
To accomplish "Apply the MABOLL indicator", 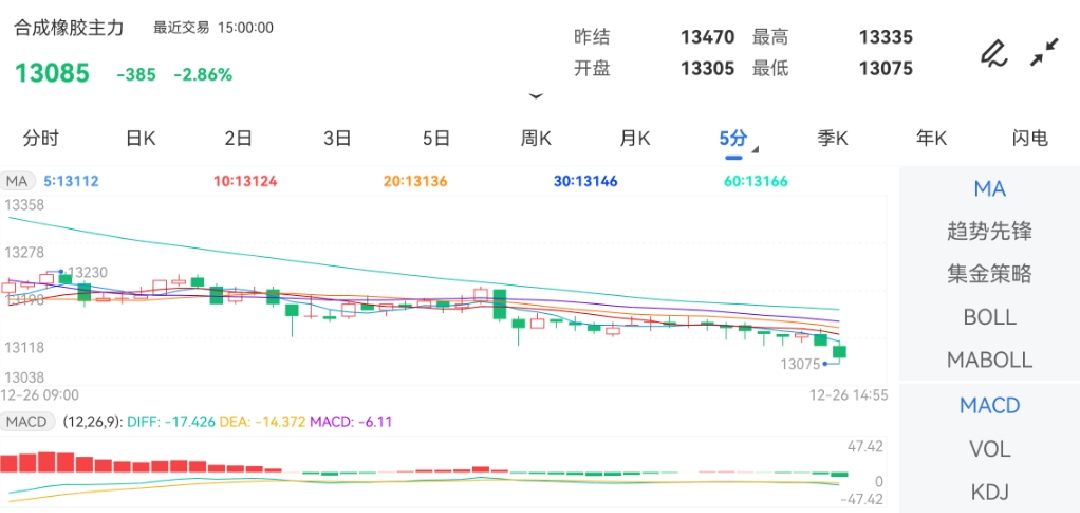I will click(x=989, y=360).
